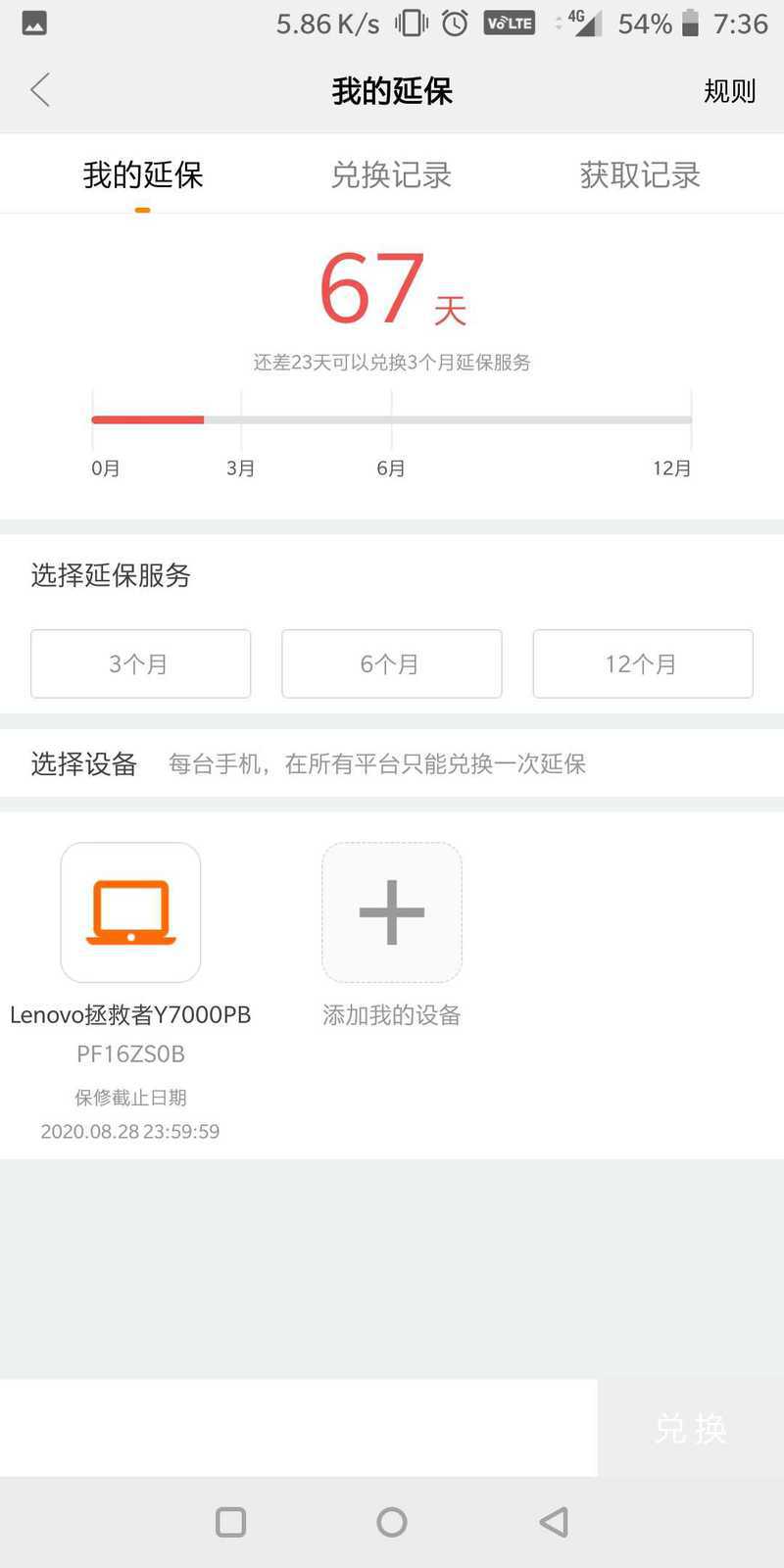The height and width of the screenshot is (1568, 784).
Task: Tap the 兑换 redeem button
Action: tap(690, 1428)
